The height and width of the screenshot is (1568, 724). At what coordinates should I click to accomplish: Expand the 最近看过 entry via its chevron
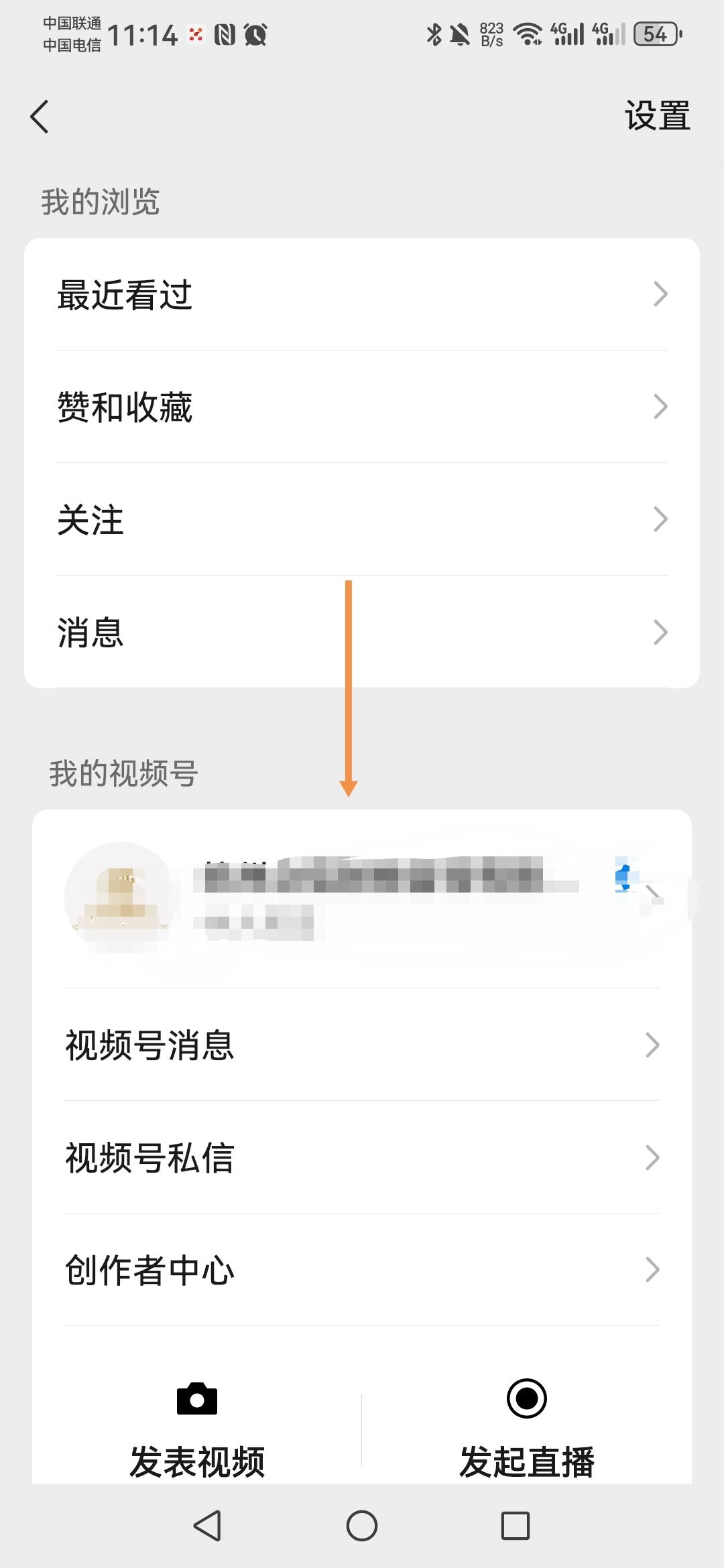661,293
